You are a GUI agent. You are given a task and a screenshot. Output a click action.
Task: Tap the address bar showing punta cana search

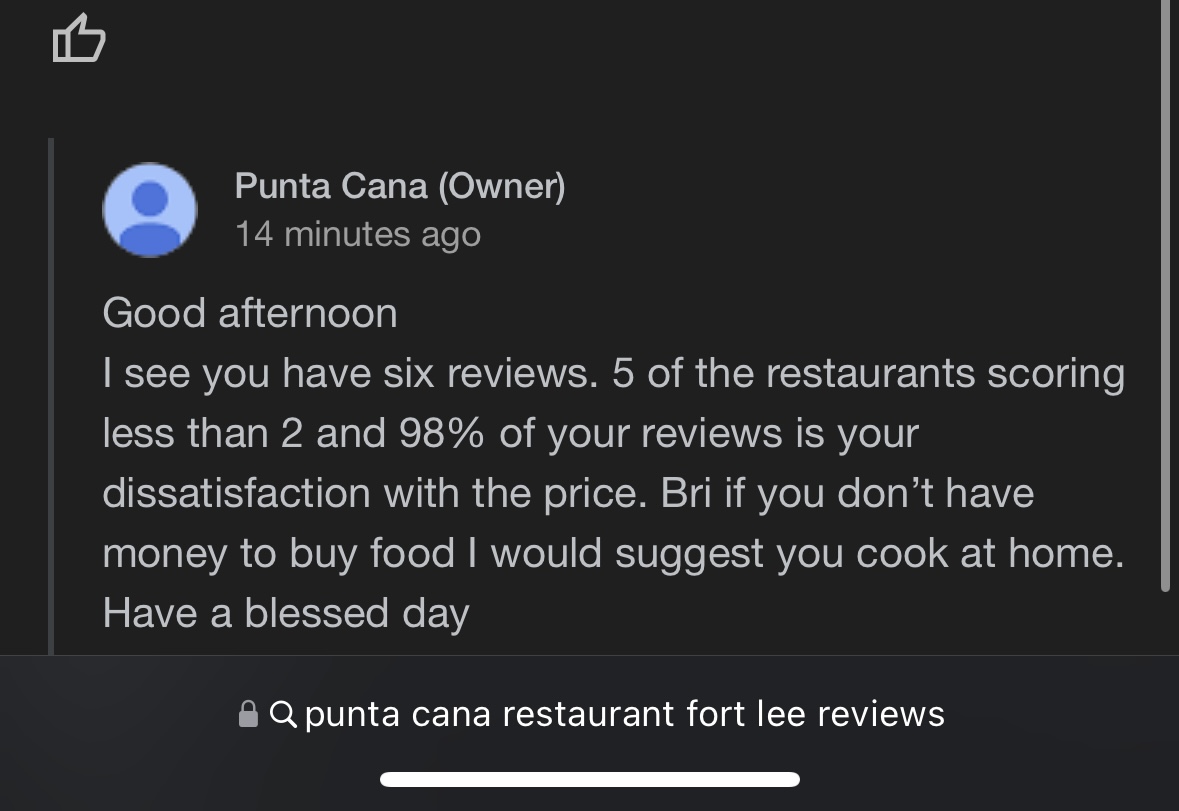(590, 714)
